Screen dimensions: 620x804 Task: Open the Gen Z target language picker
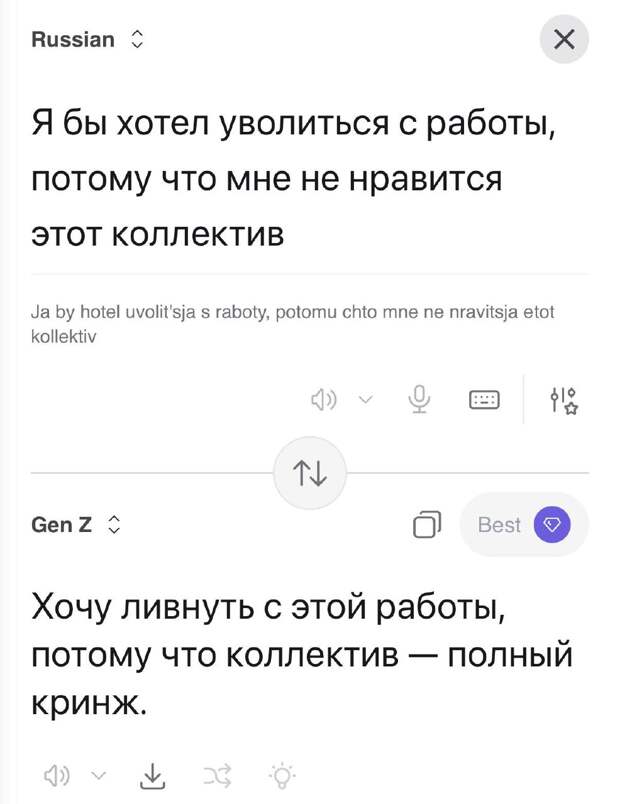[x=76, y=524]
